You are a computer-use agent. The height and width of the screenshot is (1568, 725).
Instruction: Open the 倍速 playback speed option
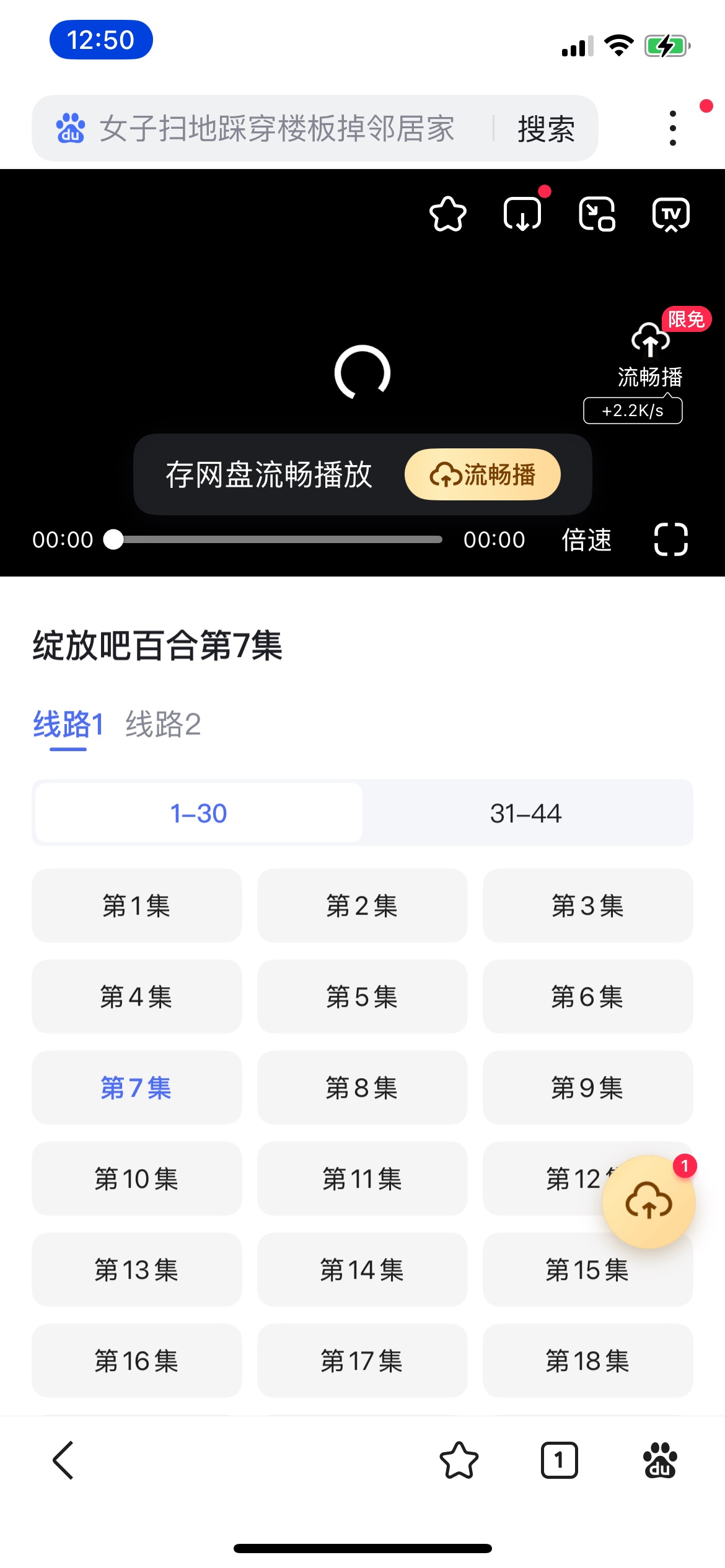coord(587,539)
